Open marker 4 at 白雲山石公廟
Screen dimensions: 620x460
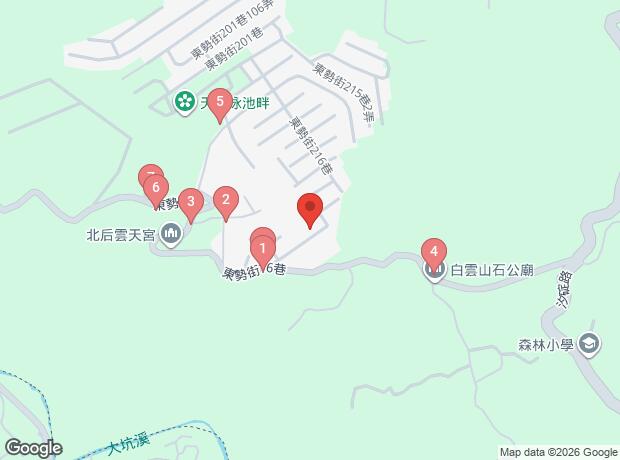[433, 251]
